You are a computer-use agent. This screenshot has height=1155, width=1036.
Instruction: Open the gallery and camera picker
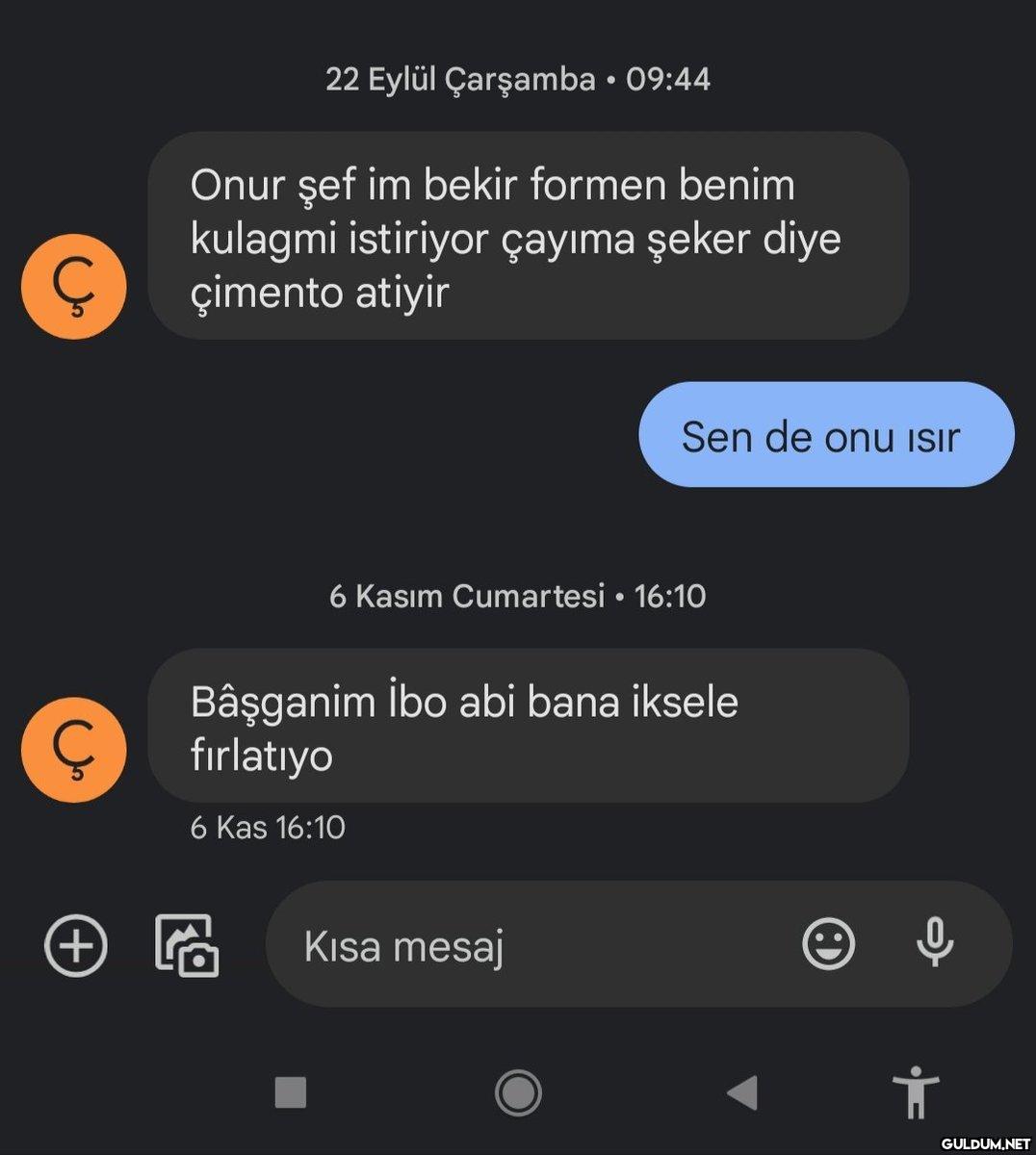[187, 945]
